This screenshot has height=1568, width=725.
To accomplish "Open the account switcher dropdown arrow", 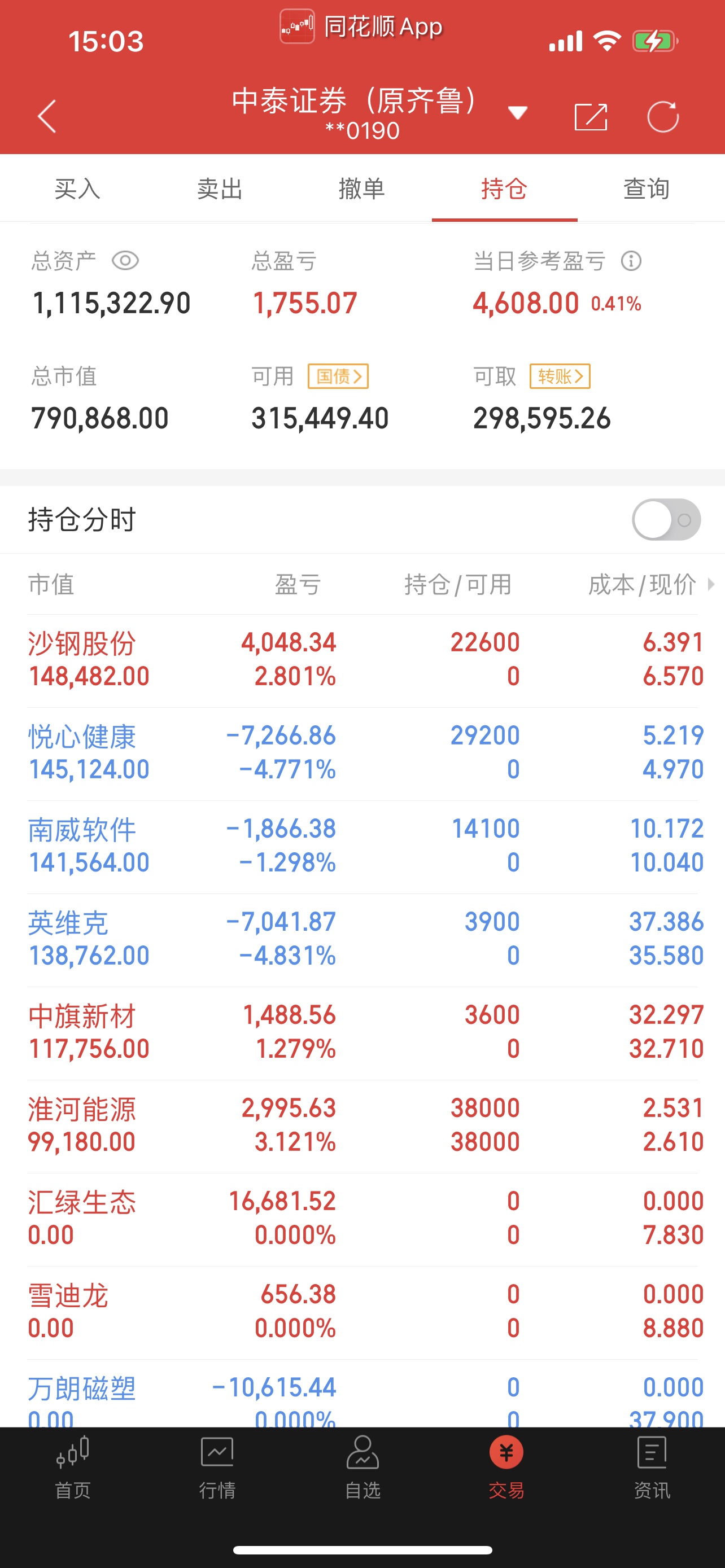I will tap(517, 113).
